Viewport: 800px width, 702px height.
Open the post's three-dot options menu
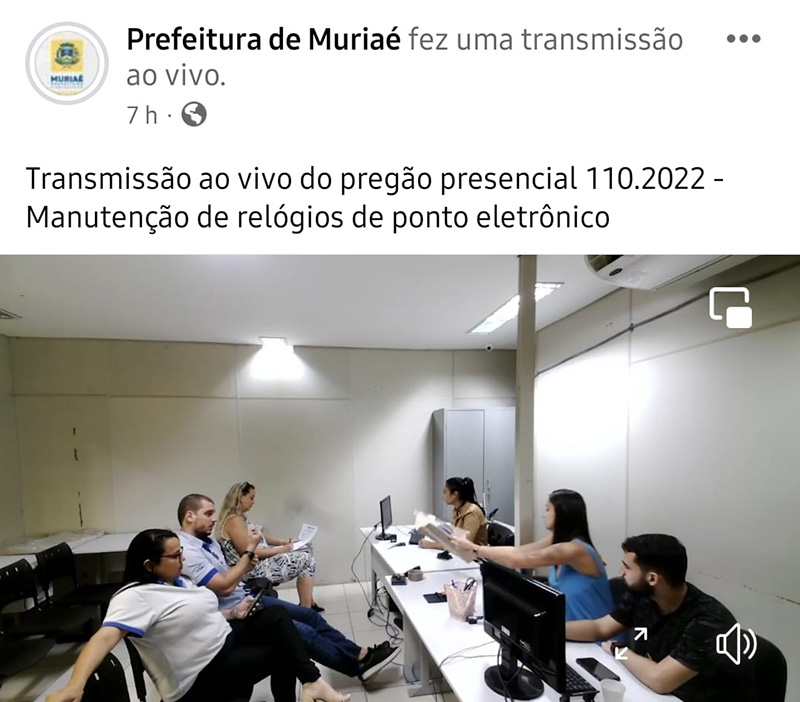point(743,39)
